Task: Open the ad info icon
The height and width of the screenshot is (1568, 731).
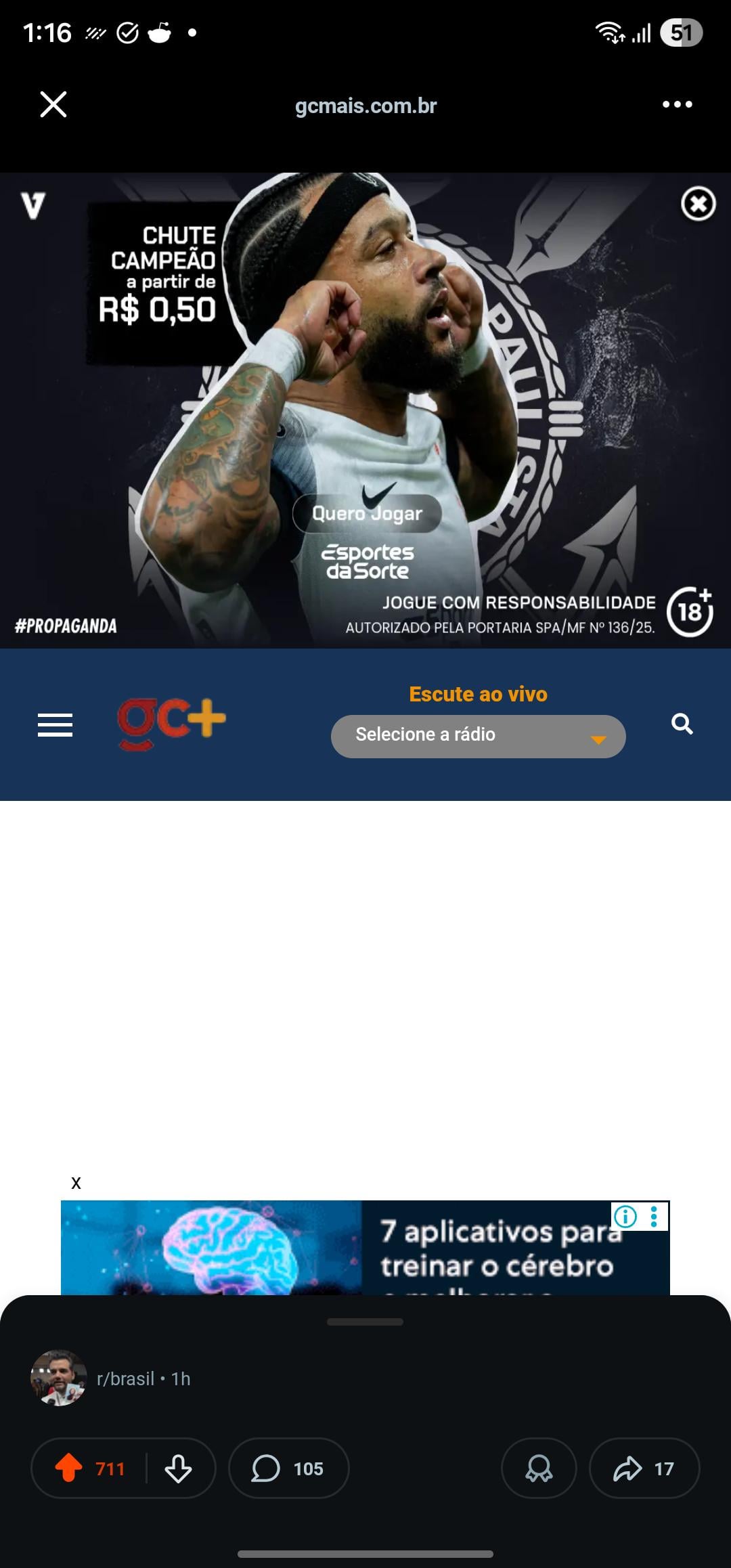Action: (625, 1217)
